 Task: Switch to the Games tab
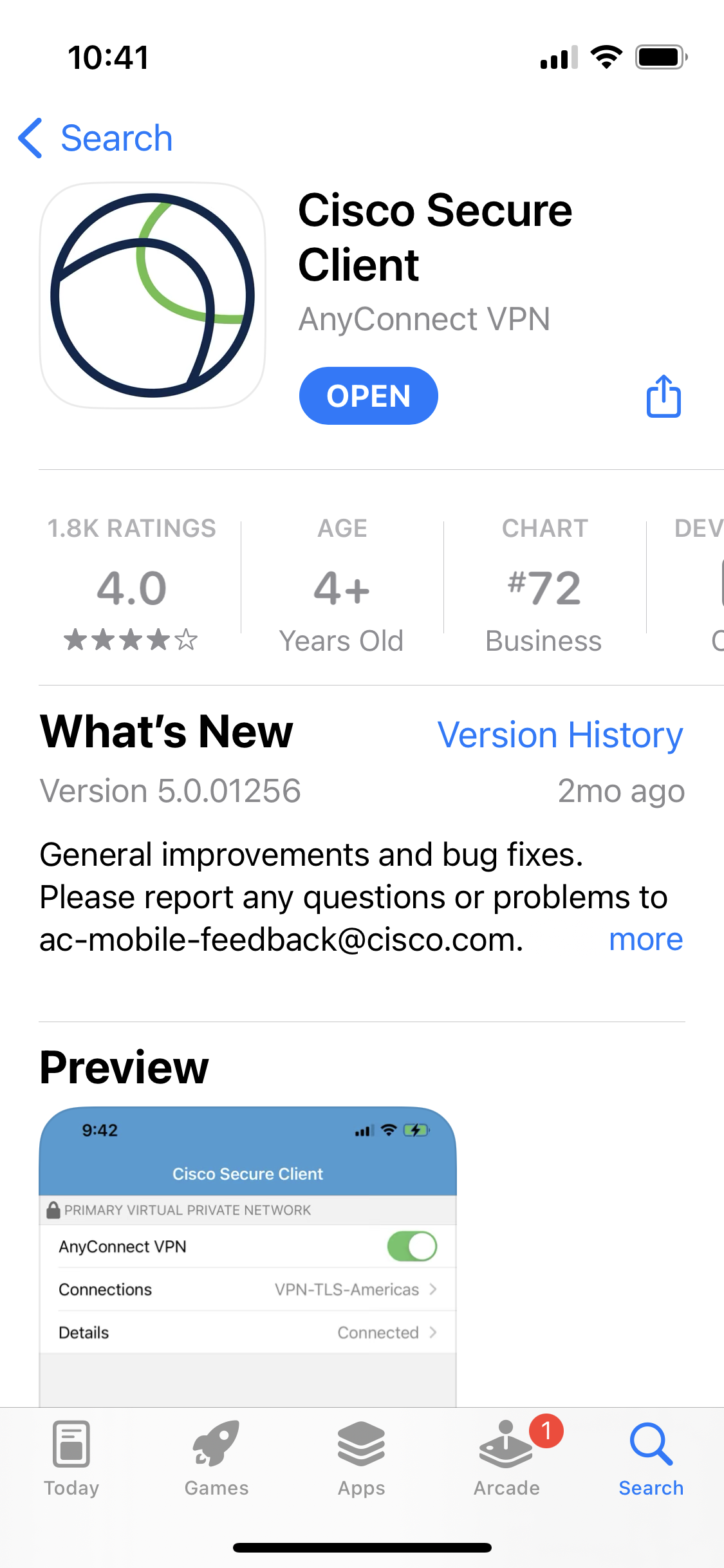coord(216,1459)
